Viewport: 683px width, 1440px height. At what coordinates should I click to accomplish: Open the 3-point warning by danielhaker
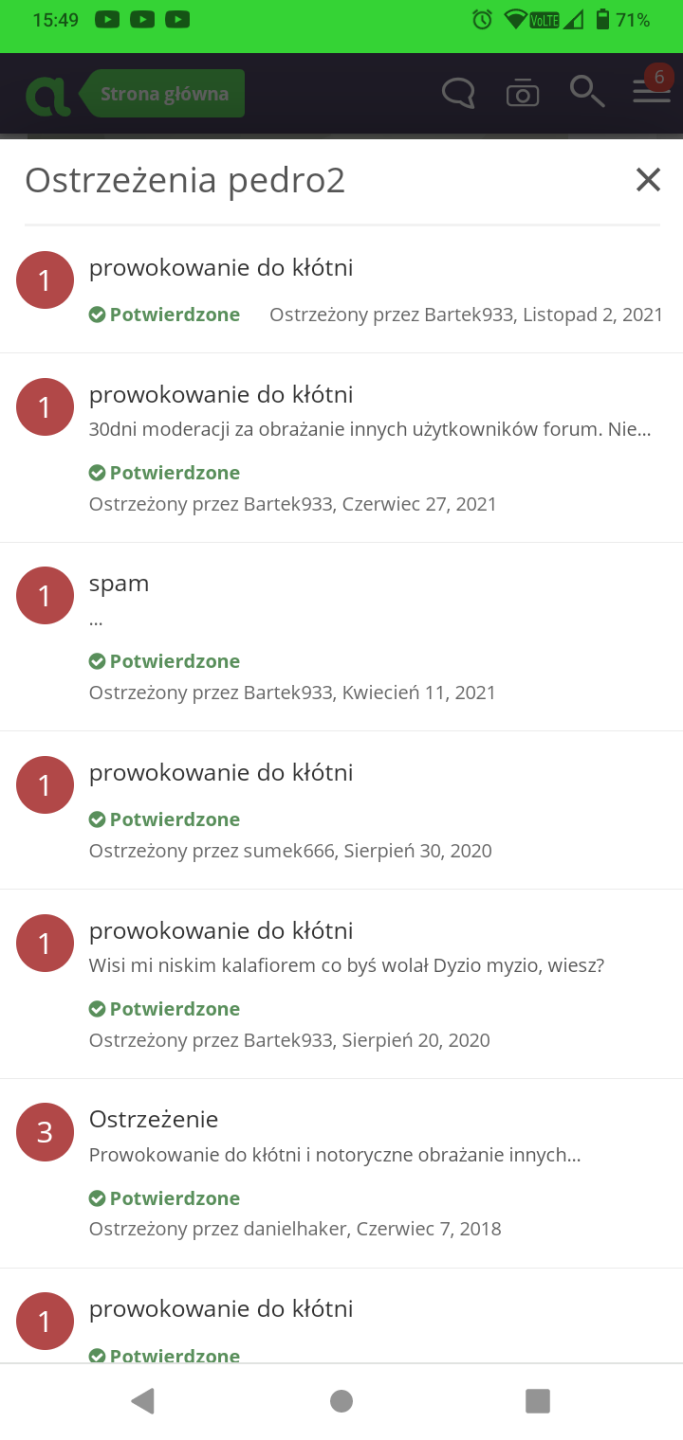click(154, 1120)
